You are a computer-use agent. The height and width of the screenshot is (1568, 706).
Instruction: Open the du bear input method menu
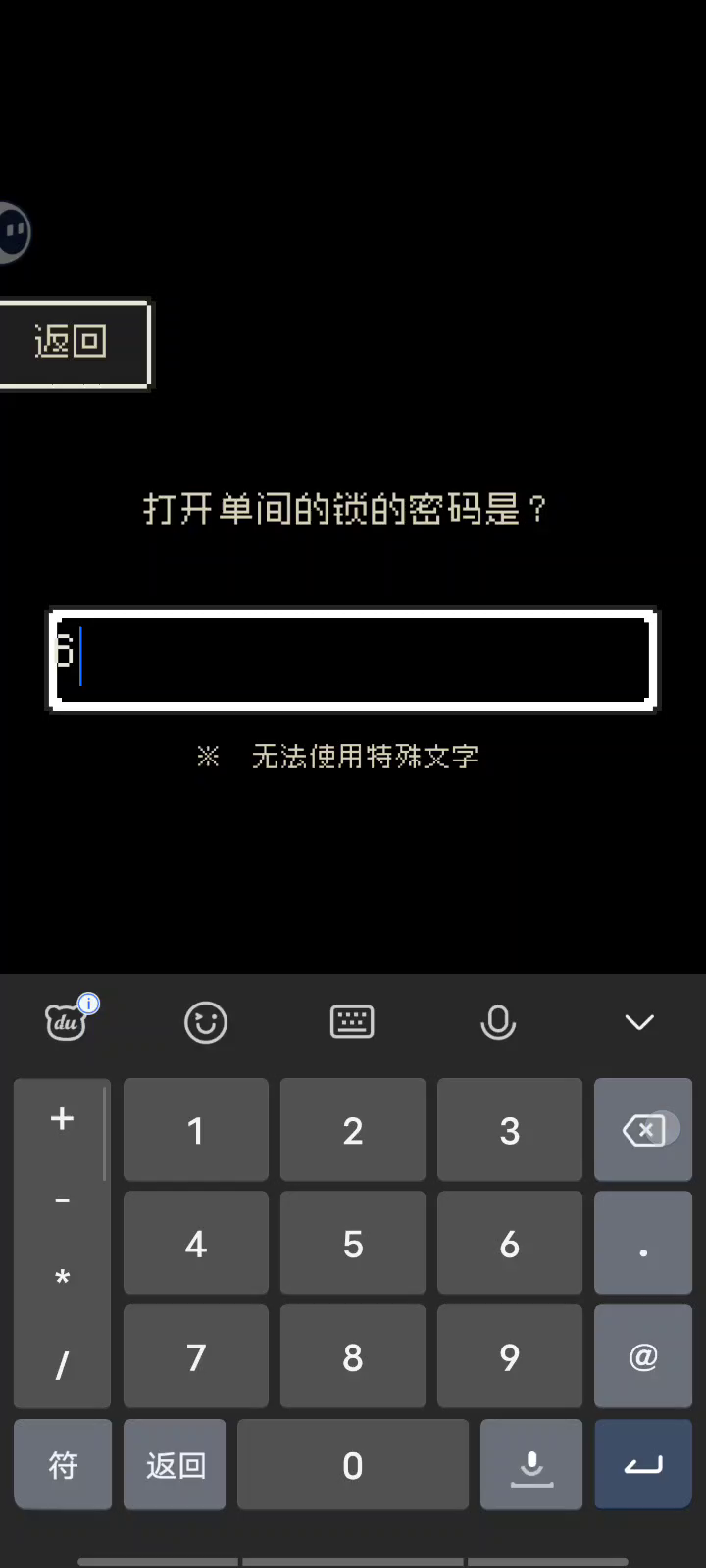coord(67,1021)
